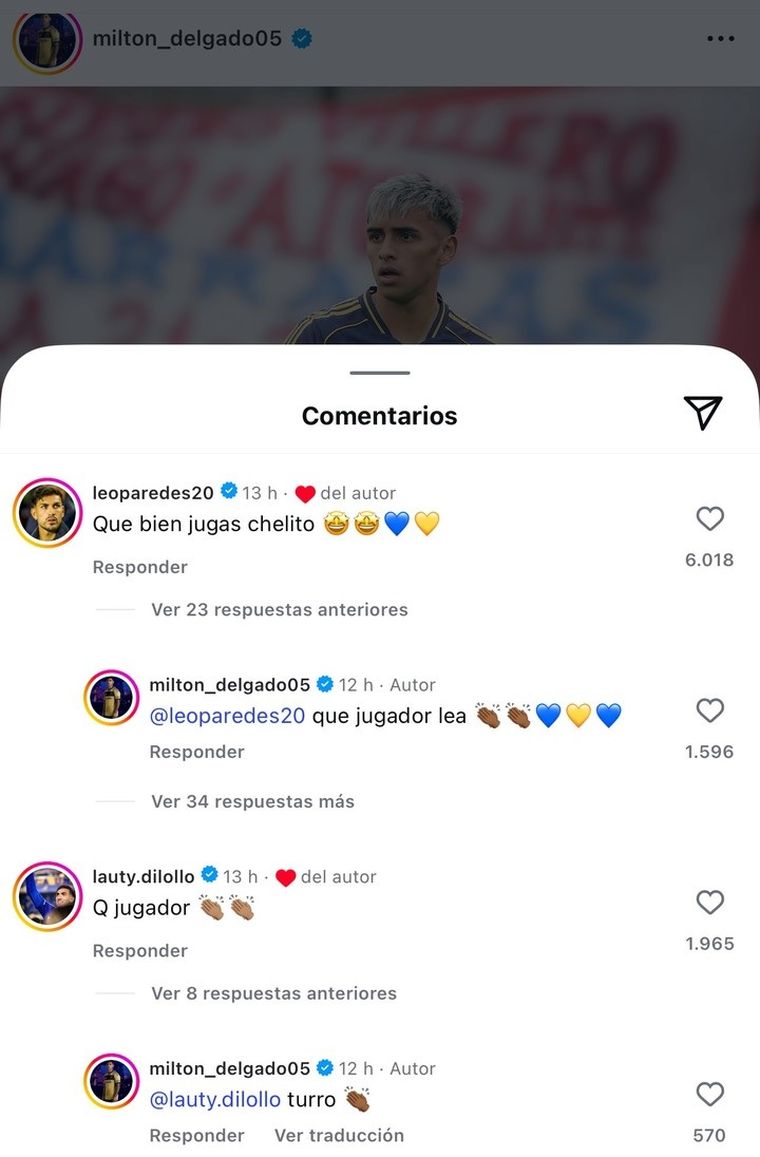Expand the 23 previous replies
The width and height of the screenshot is (760, 1157).
click(279, 609)
